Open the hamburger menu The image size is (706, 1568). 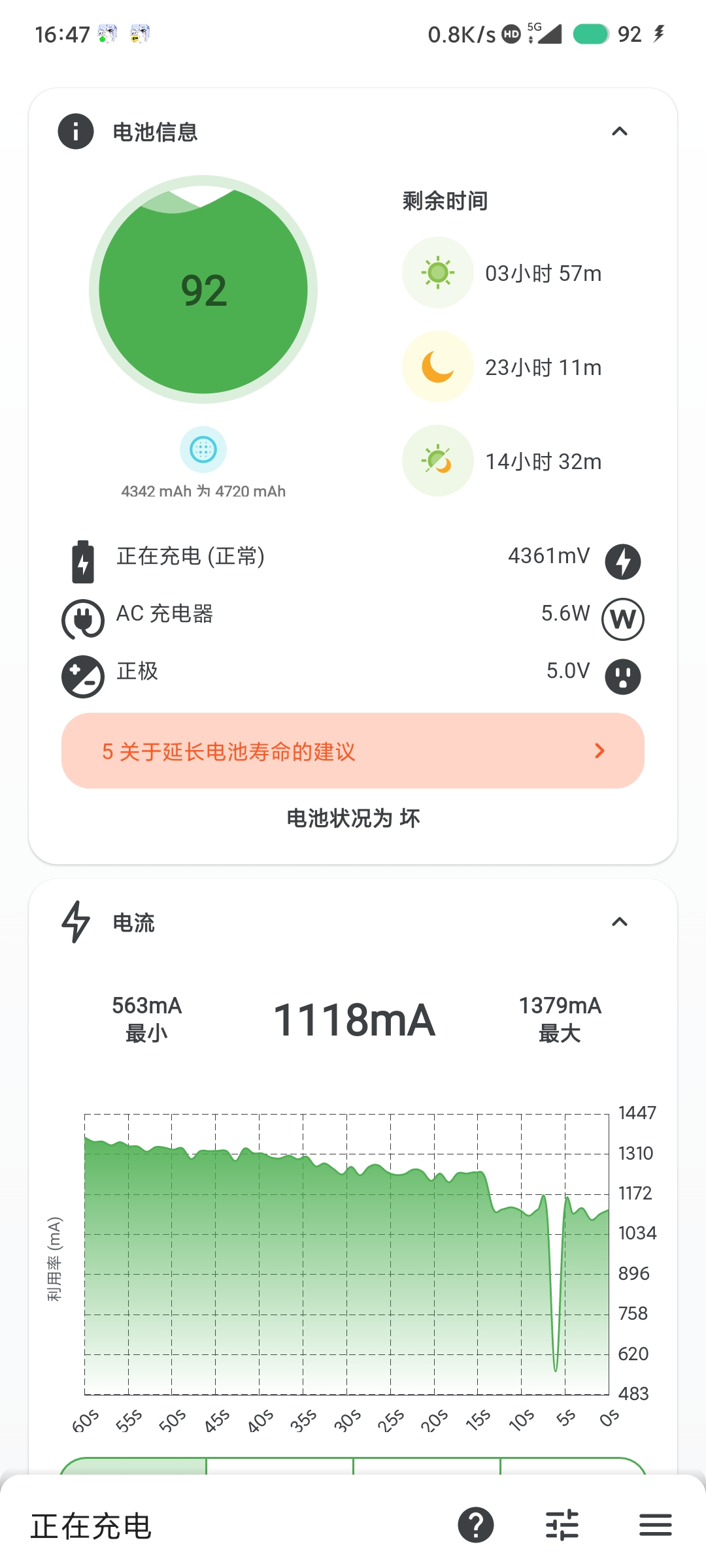[655, 1526]
